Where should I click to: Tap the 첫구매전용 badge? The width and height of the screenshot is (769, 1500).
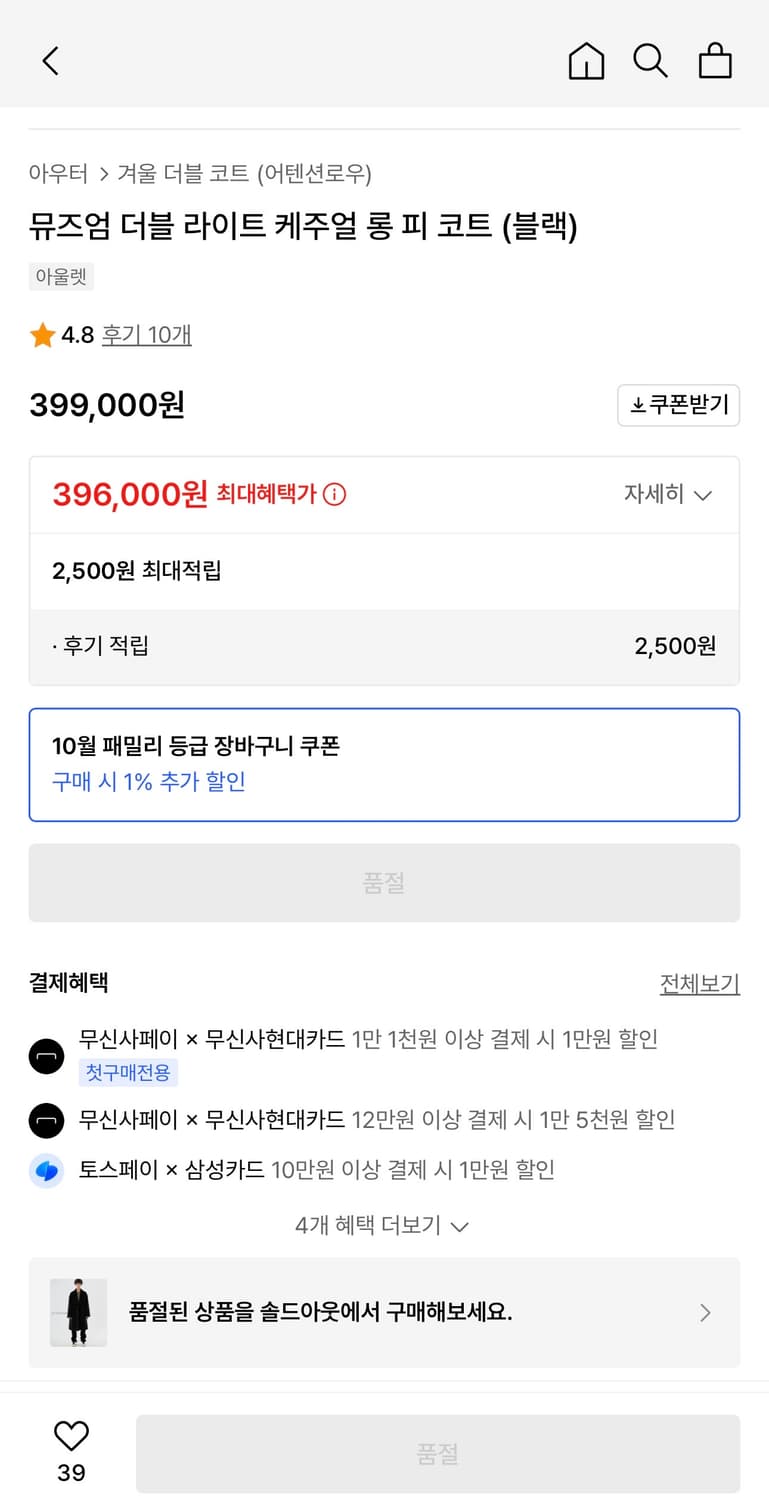click(x=128, y=1072)
